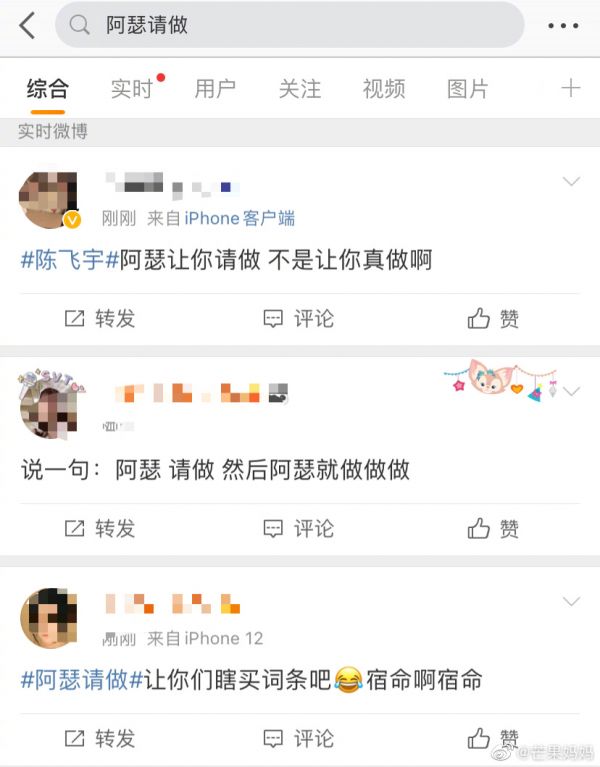The width and height of the screenshot is (600, 767).
Task: Show the 图片 tab
Action: tap(467, 89)
